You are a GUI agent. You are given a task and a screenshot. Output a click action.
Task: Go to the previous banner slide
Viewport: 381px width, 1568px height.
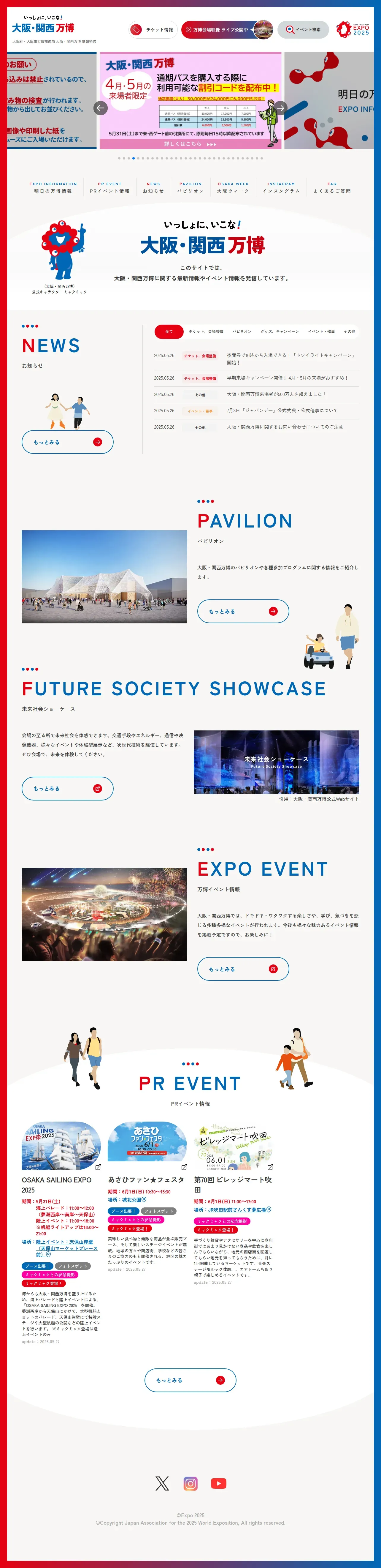(x=101, y=108)
